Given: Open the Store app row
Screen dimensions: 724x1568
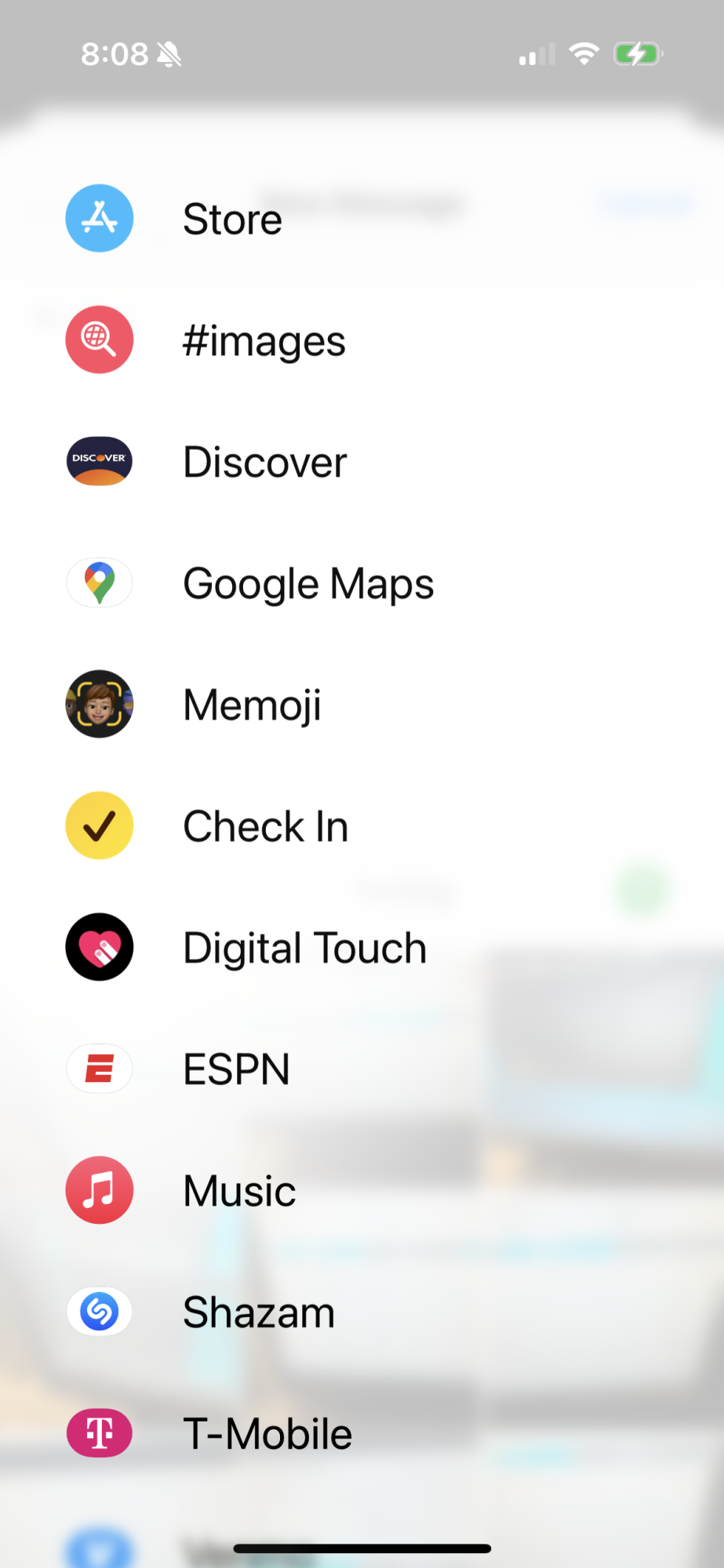Looking at the screenshot, I should [362, 218].
